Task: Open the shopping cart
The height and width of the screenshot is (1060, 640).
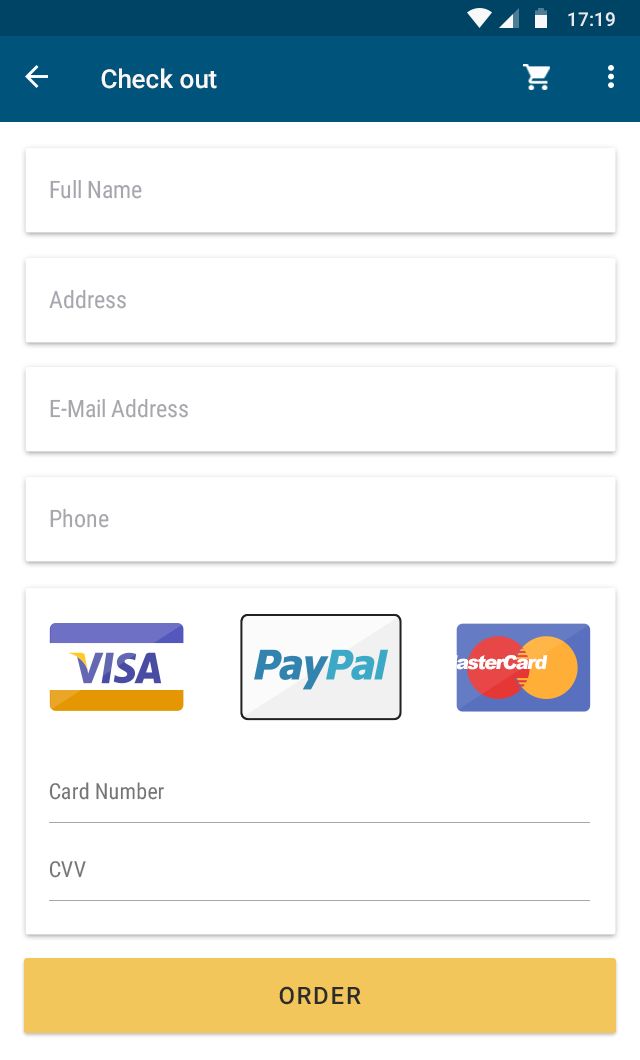Action: (537, 78)
